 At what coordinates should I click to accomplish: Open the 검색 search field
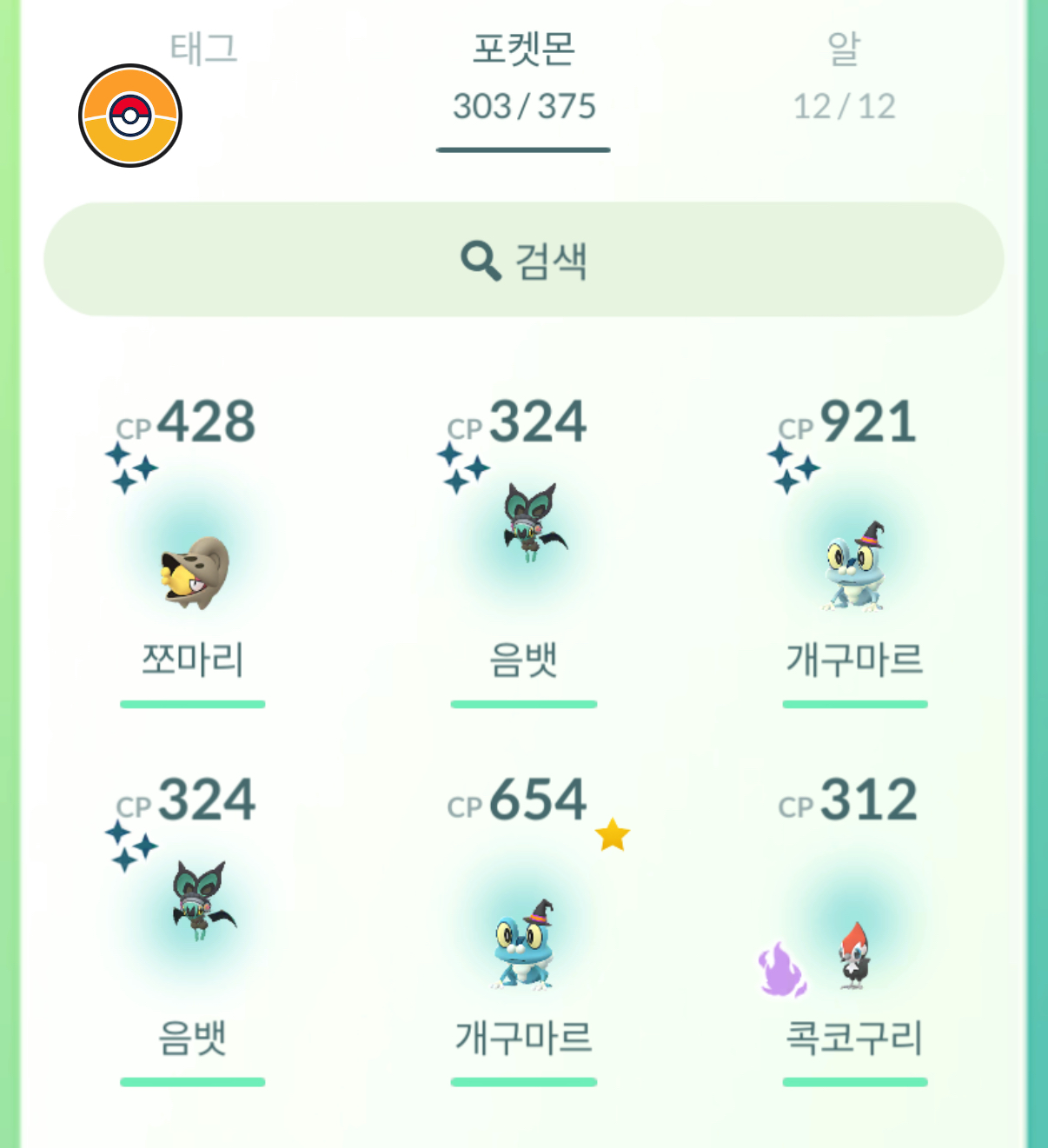[x=523, y=260]
